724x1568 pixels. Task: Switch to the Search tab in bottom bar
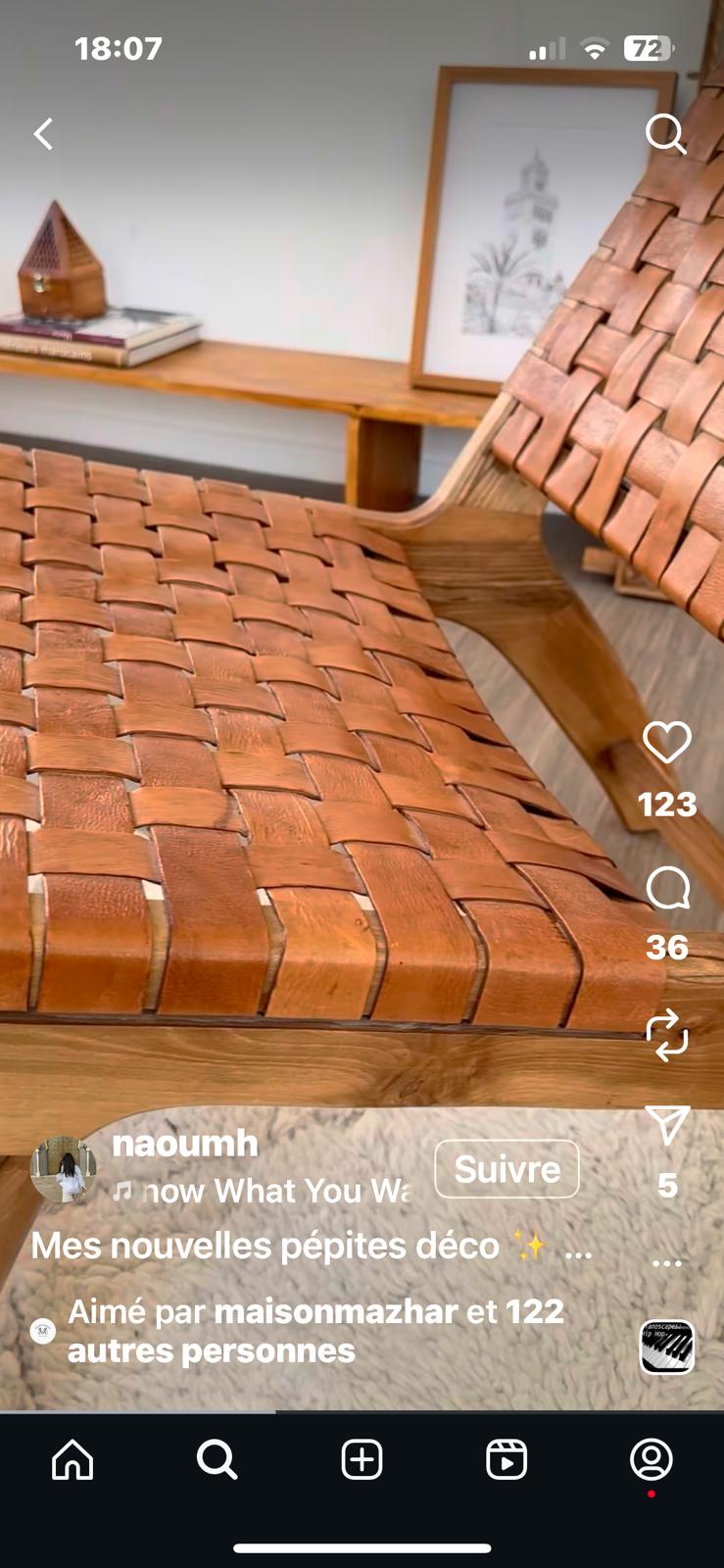217,1459
